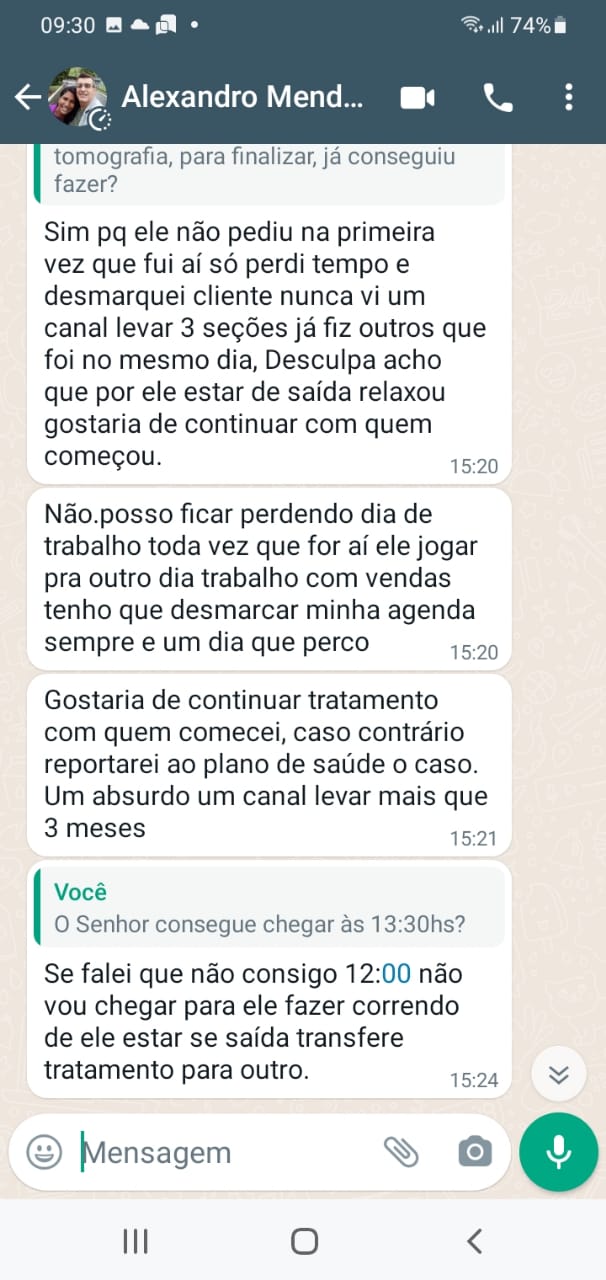Open Alexandro Mend... contact info

pyautogui.click(x=242, y=97)
